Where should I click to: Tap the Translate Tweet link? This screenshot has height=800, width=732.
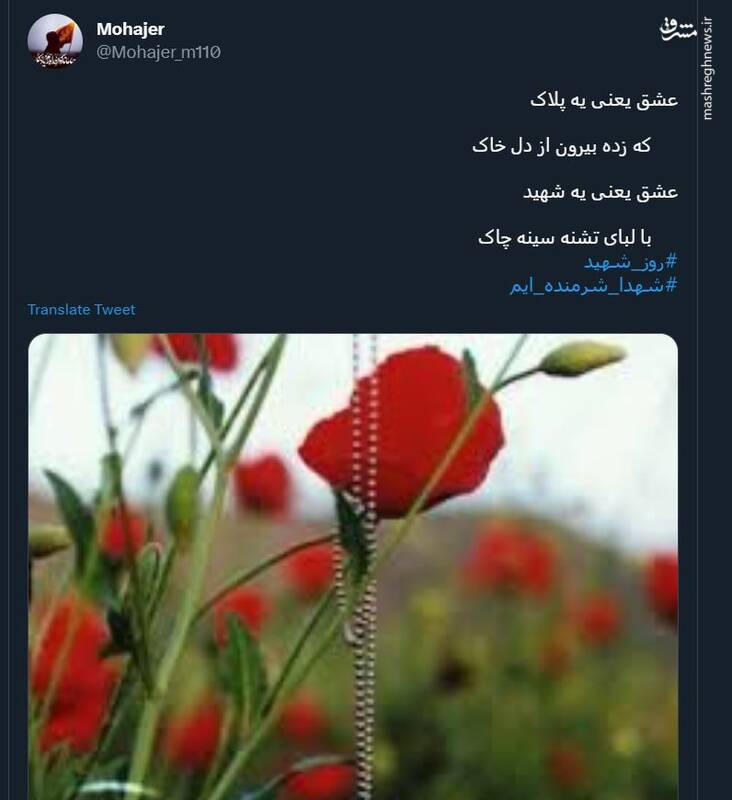click(81, 310)
